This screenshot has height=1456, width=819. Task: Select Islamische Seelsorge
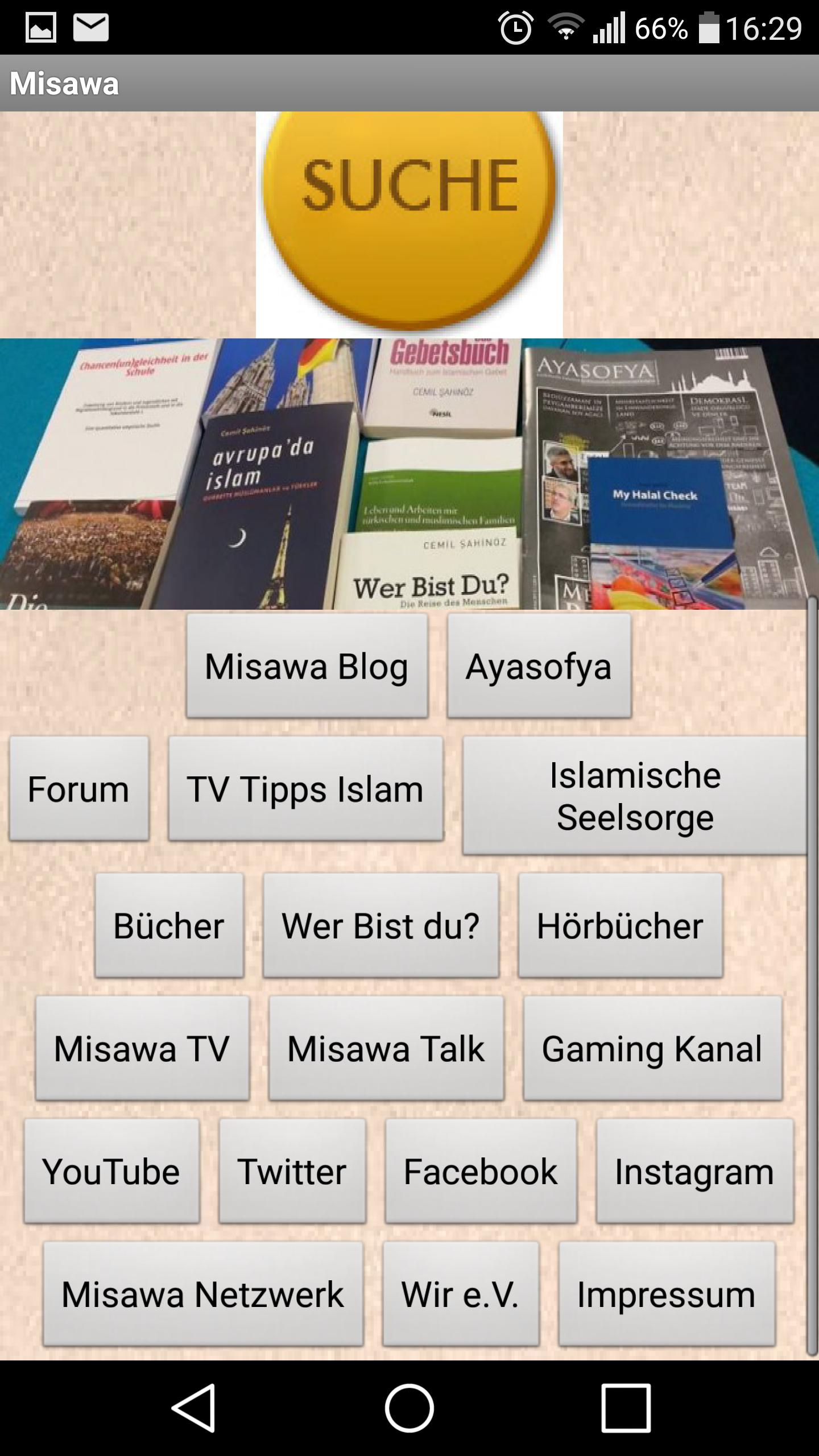pos(635,795)
